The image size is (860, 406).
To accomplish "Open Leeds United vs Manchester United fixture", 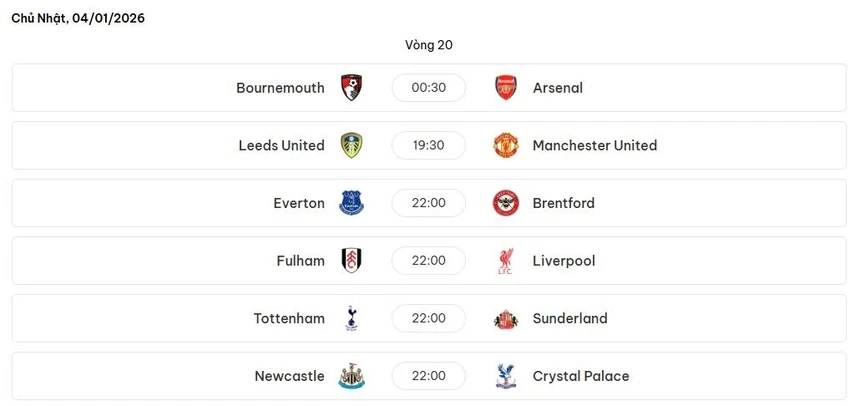I will pyautogui.click(x=429, y=146).
